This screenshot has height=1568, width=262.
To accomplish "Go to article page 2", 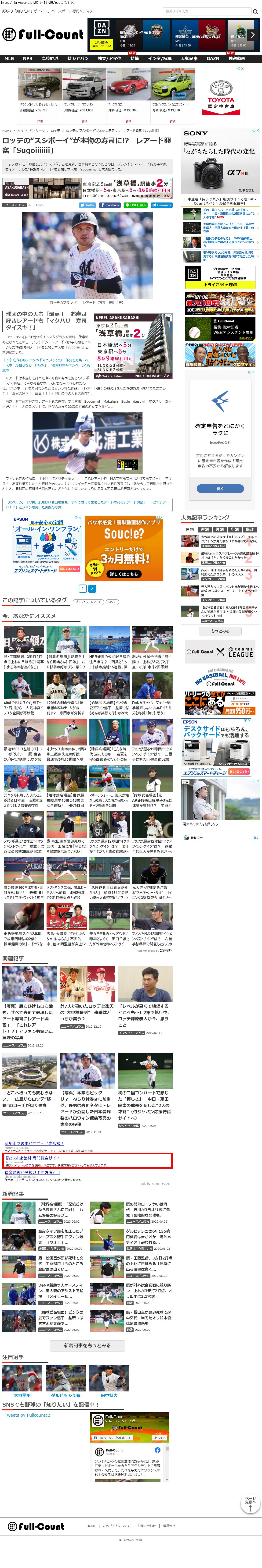I will pos(92,589).
